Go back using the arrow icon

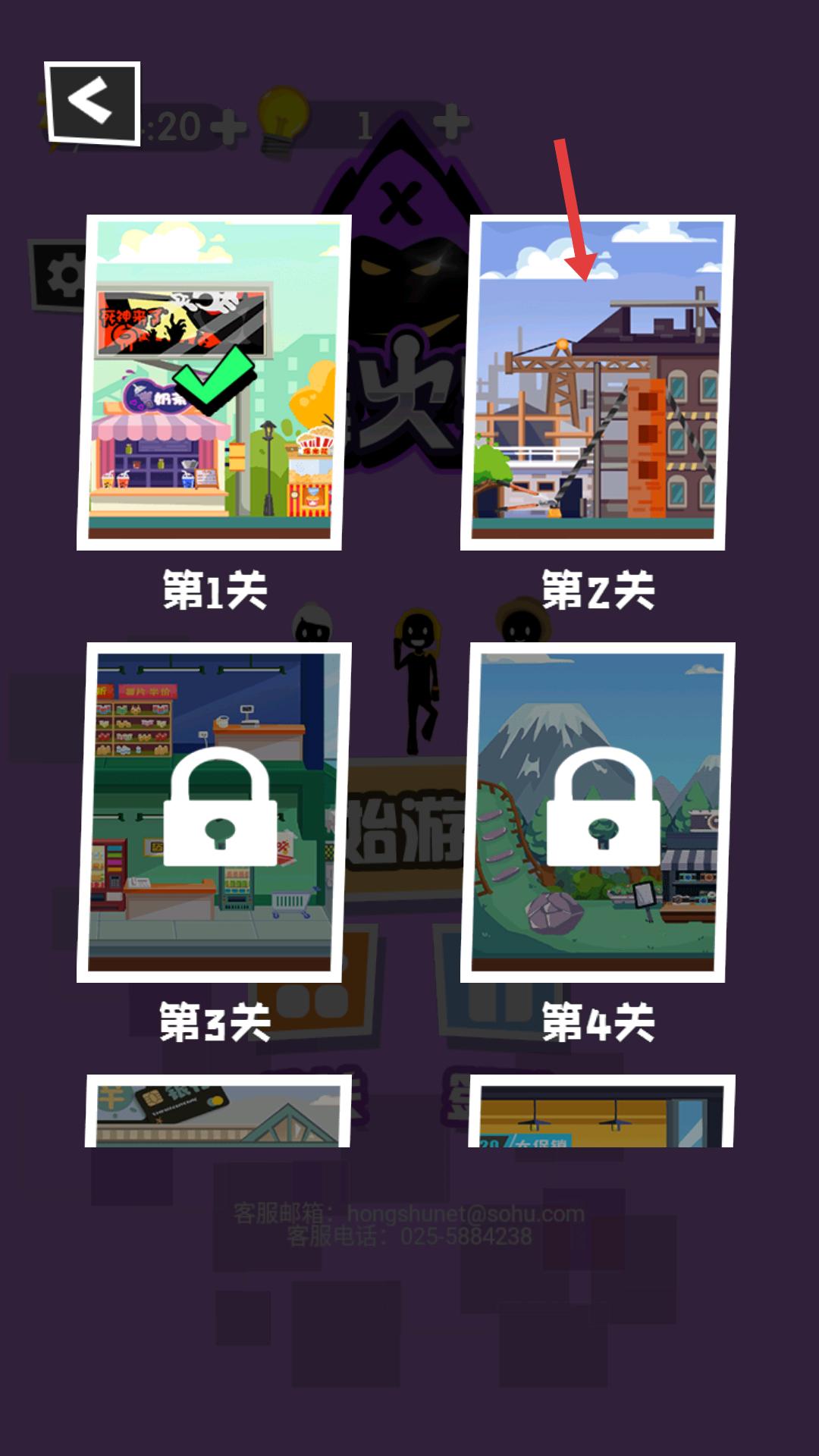93,102
